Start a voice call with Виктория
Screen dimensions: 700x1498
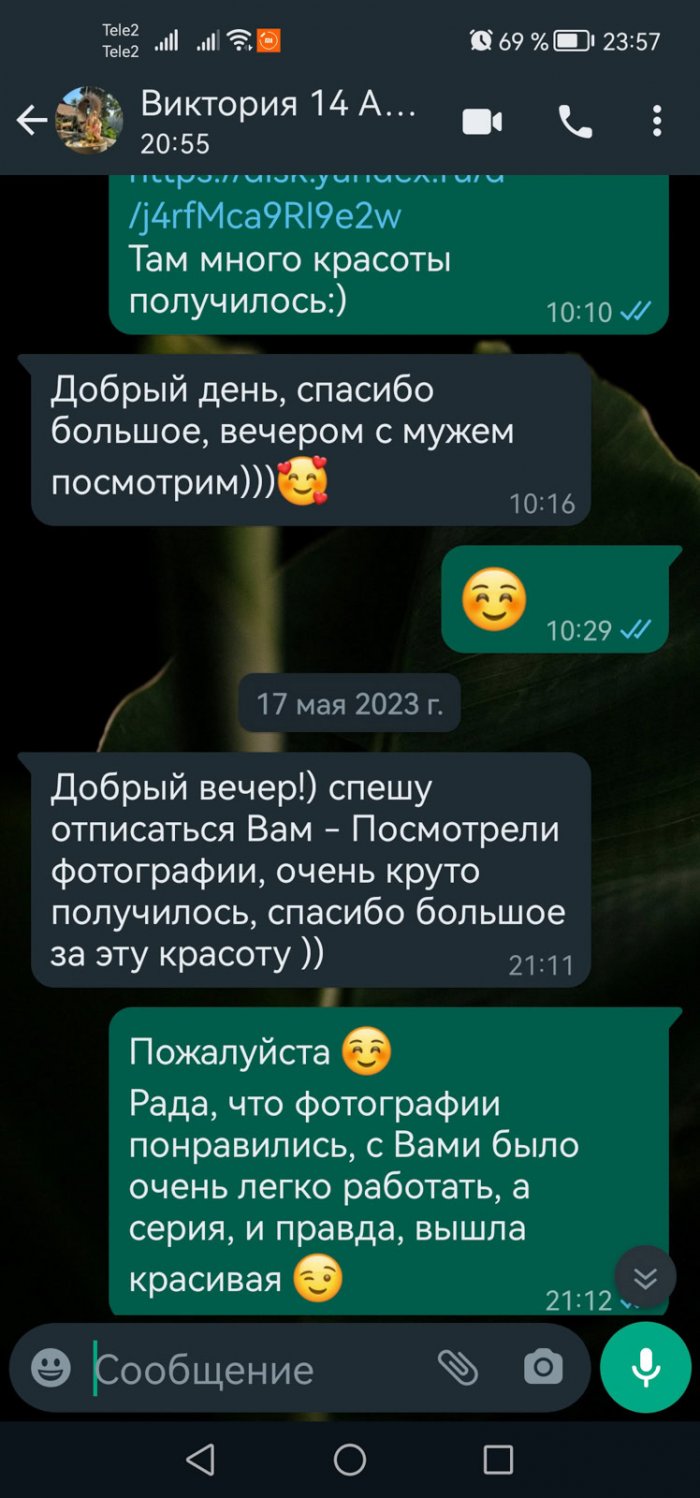tap(575, 122)
